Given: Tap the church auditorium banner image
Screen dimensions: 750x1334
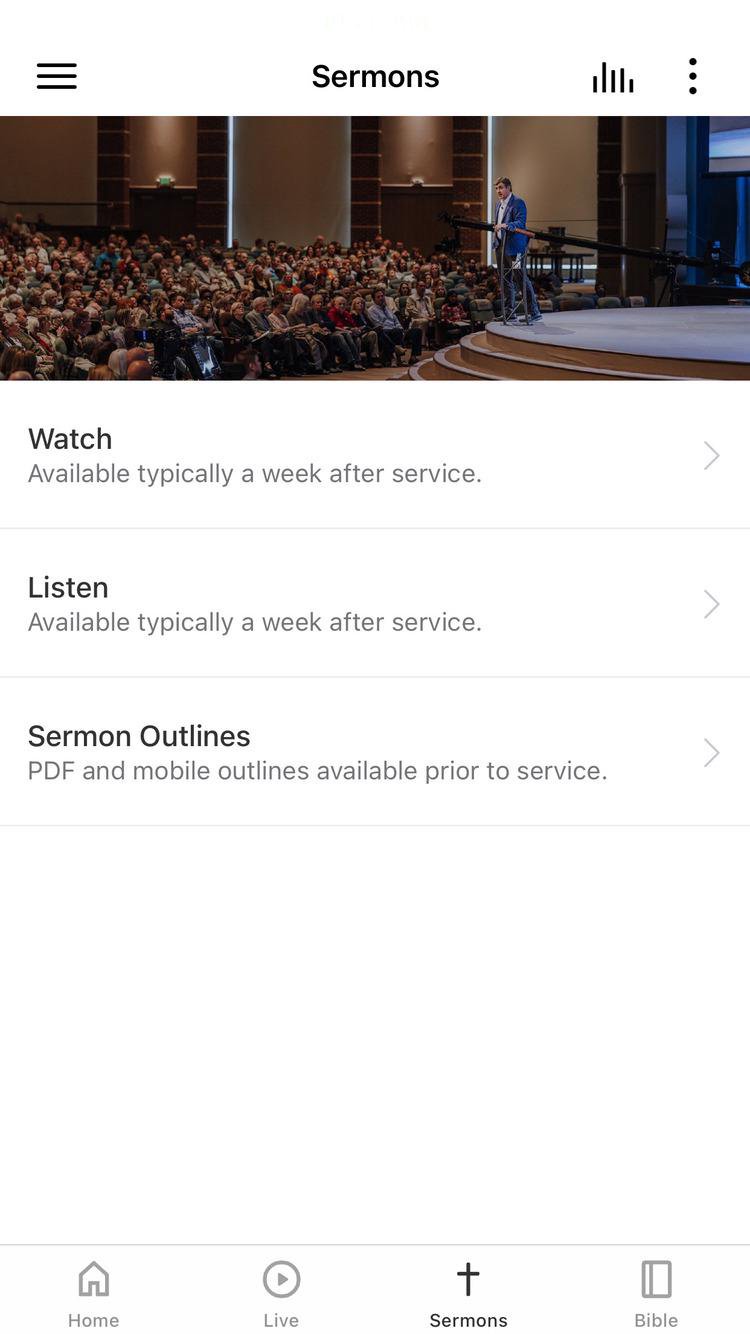Looking at the screenshot, I should pyautogui.click(x=375, y=248).
